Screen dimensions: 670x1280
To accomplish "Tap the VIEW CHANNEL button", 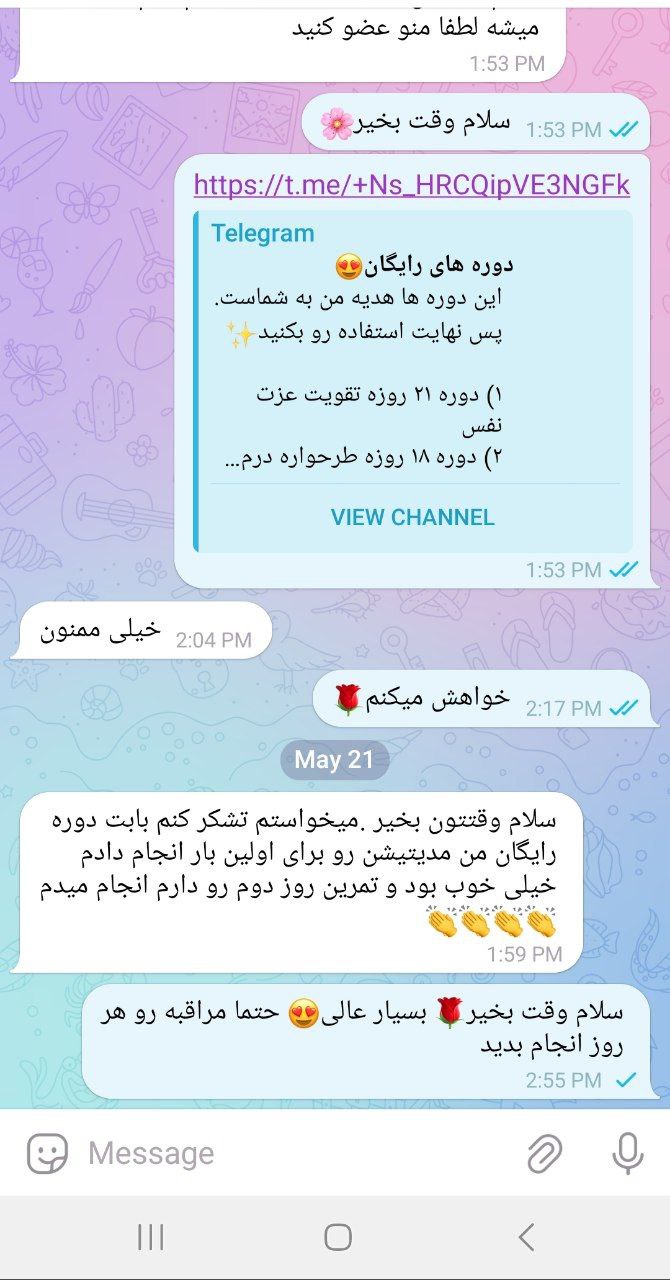I will pyautogui.click(x=412, y=517).
